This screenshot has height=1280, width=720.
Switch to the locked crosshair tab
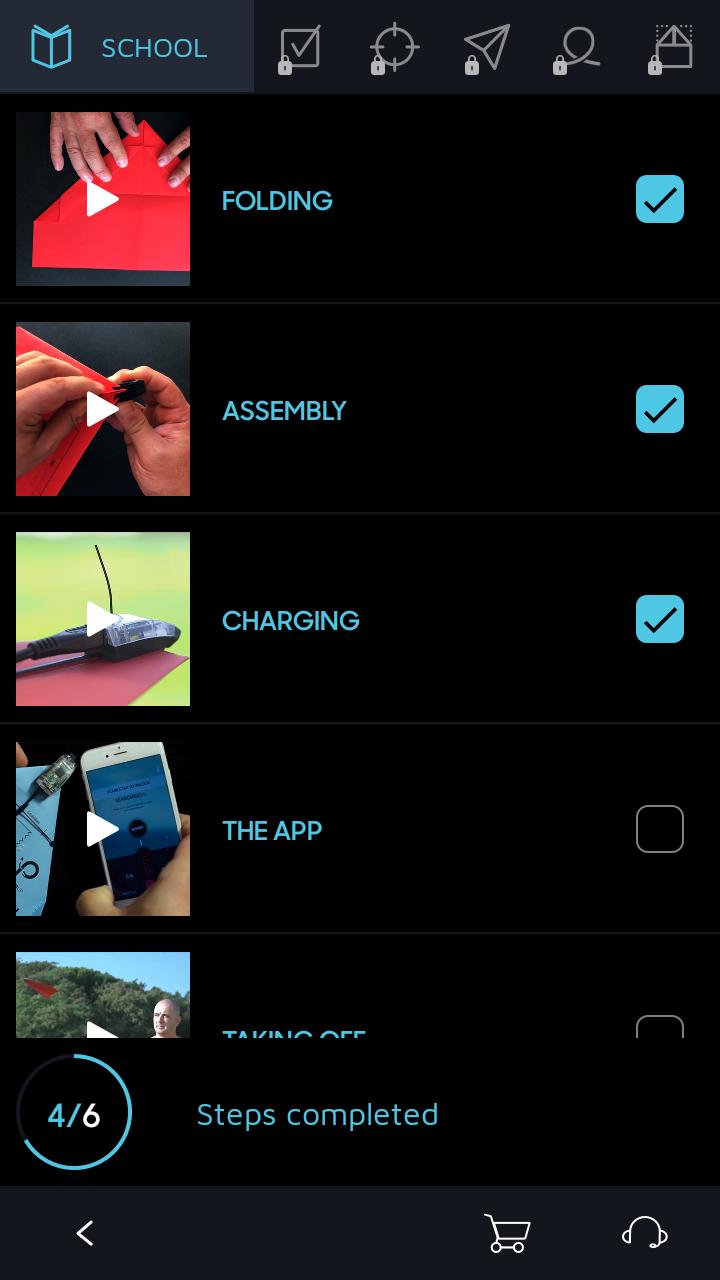(x=393, y=48)
